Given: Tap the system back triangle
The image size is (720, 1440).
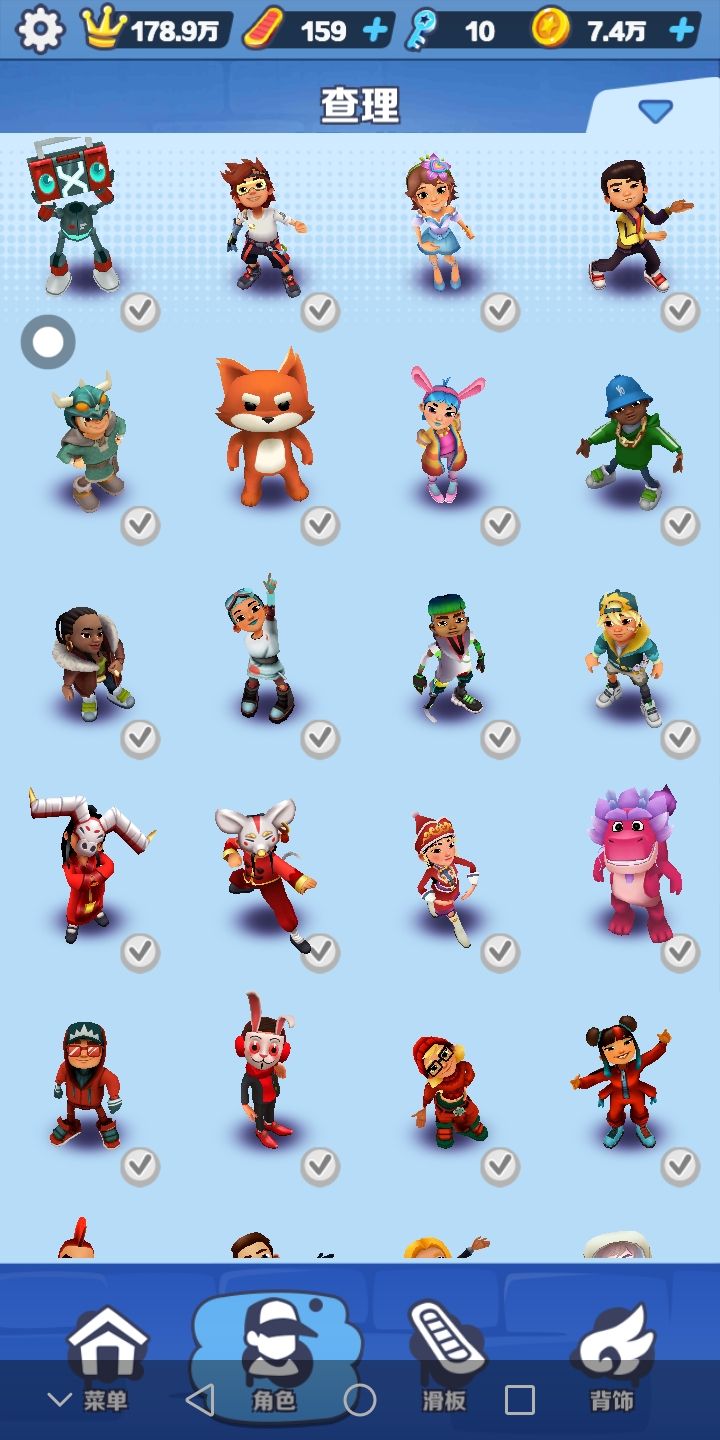Looking at the screenshot, I should (200, 1400).
